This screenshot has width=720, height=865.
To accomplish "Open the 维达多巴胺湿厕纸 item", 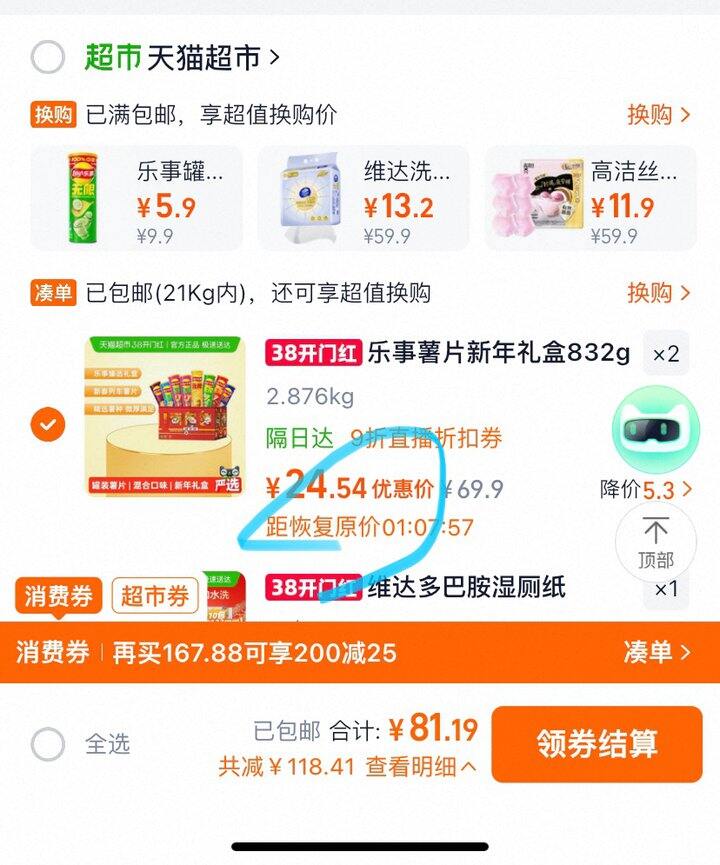I will coord(467,587).
